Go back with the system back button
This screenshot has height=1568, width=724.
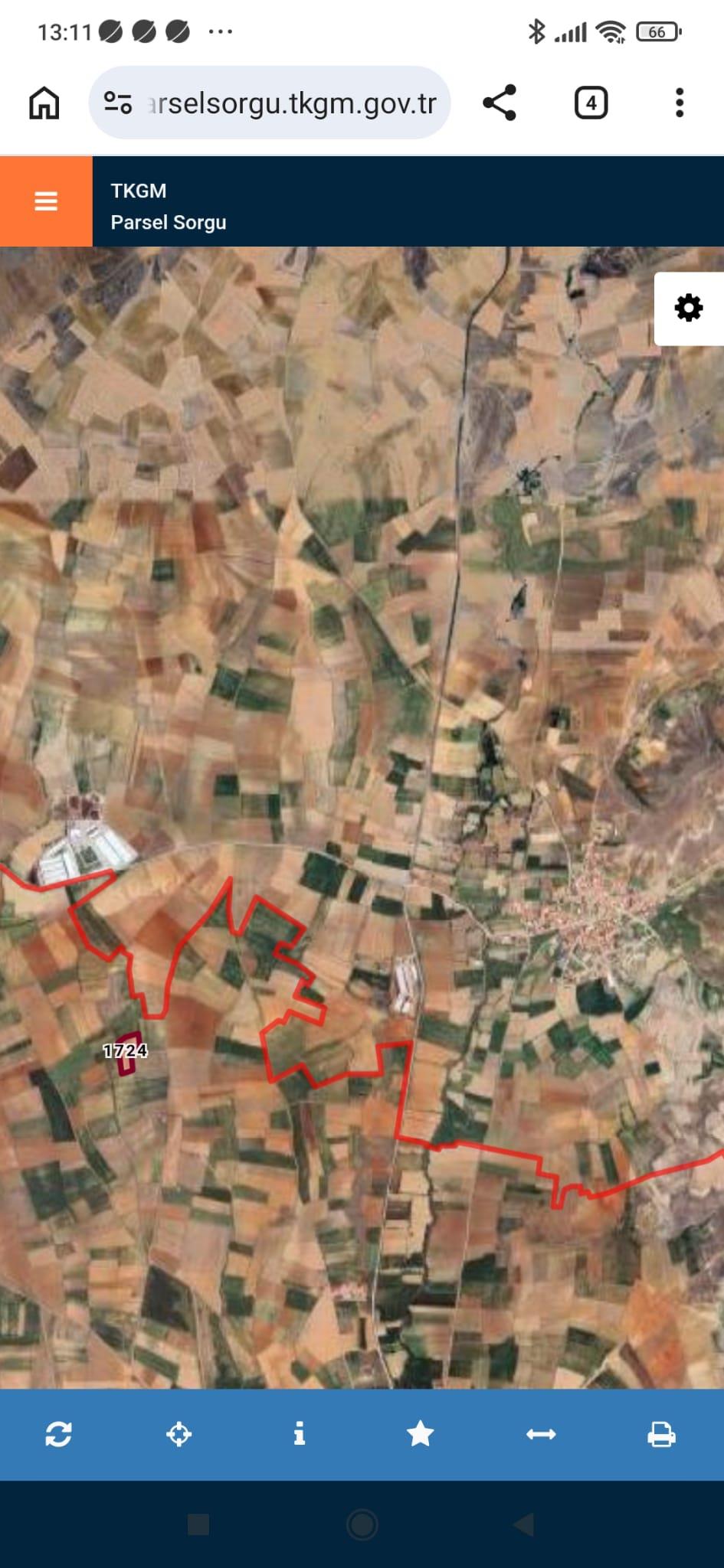click(524, 1524)
